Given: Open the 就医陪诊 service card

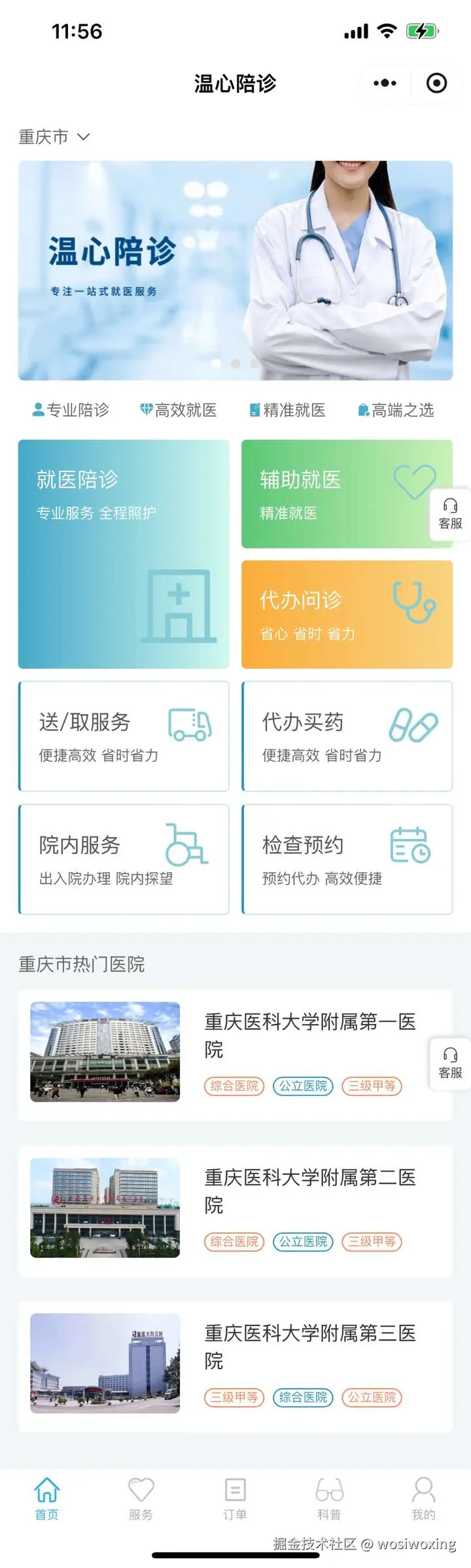Looking at the screenshot, I should pyautogui.click(x=124, y=554).
